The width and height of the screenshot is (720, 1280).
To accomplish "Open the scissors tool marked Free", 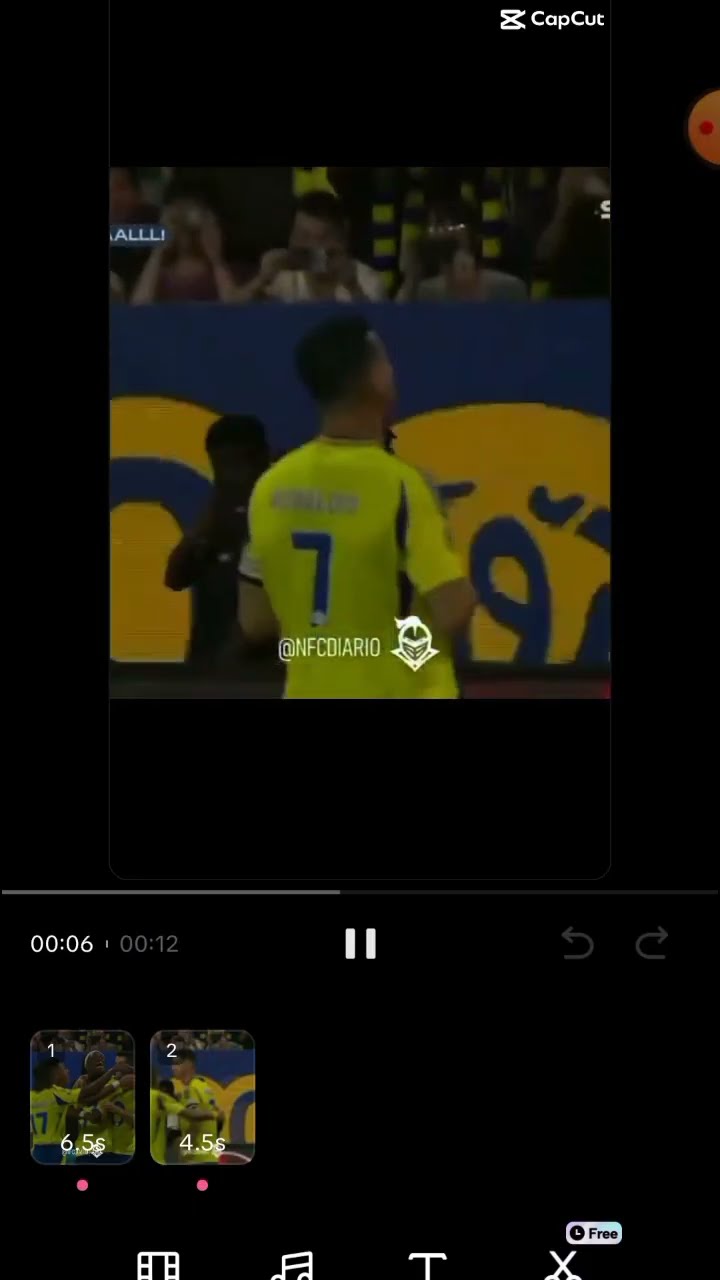I will (x=563, y=1262).
